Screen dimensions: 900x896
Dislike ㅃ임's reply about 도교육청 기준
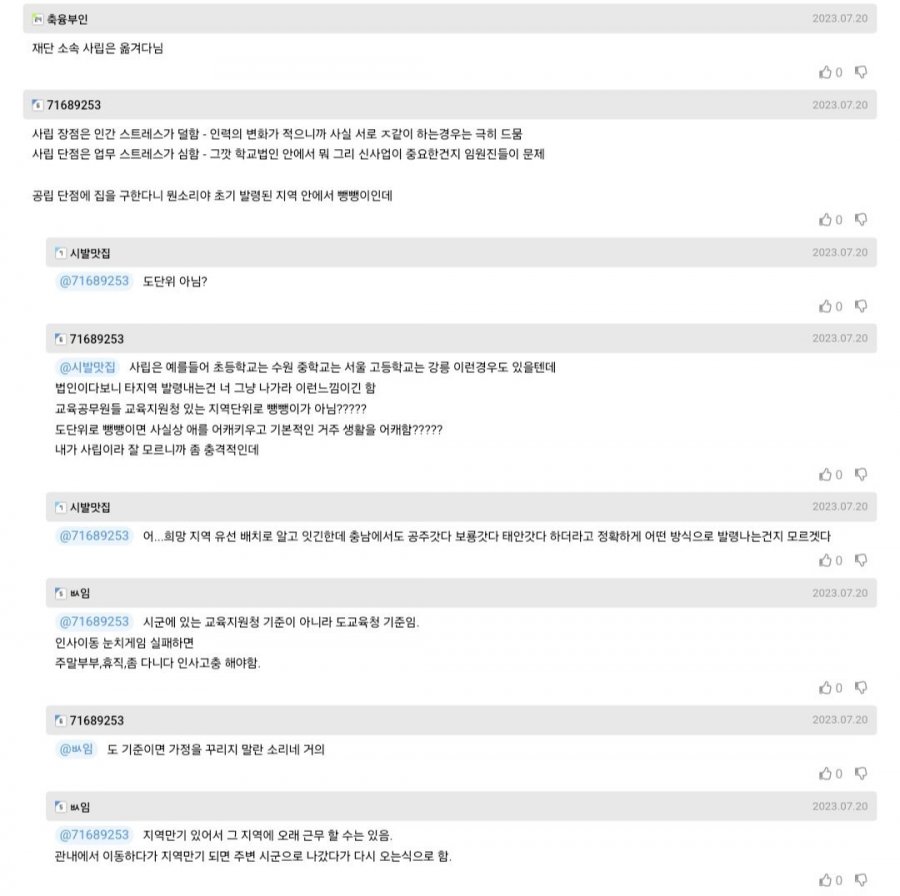click(861, 687)
